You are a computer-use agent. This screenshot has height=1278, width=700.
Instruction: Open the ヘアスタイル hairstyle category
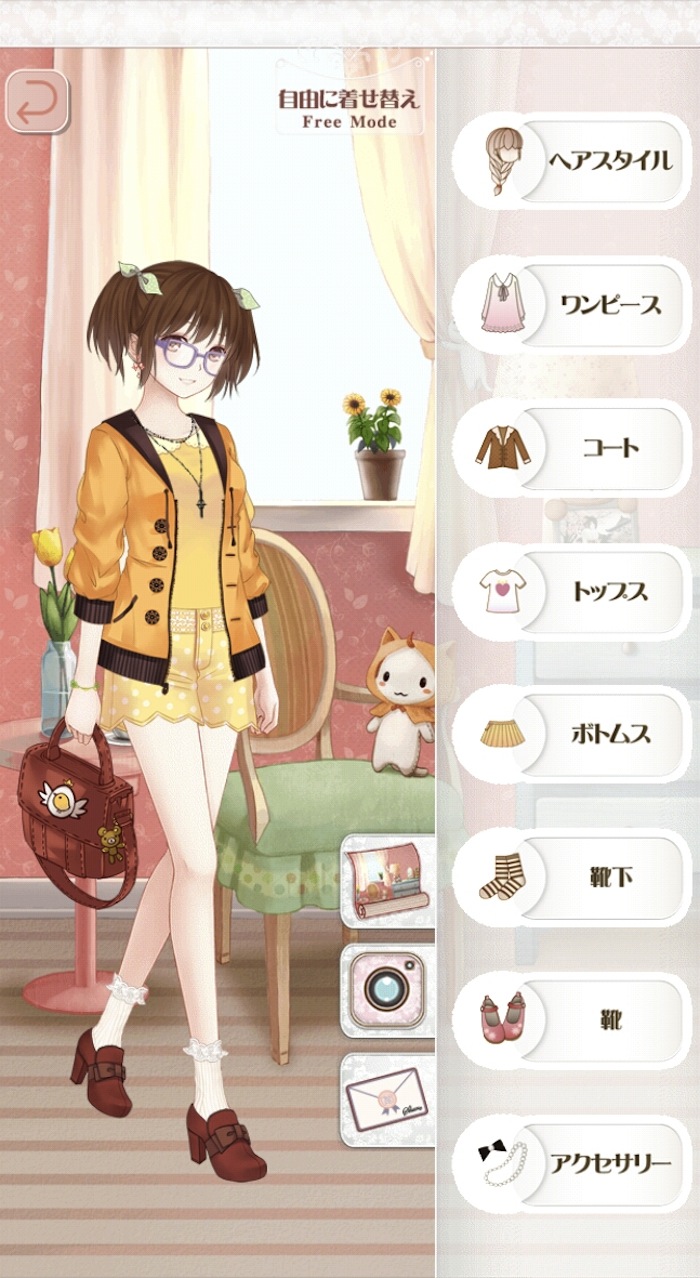point(572,161)
